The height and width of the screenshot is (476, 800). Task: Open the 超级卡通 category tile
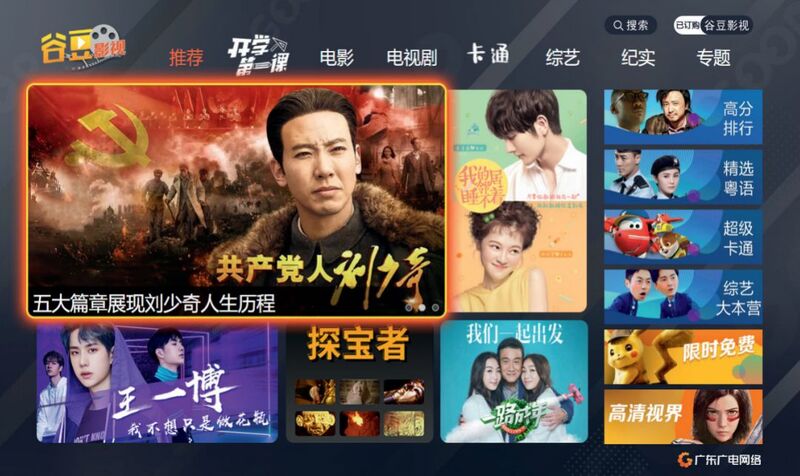pos(683,238)
